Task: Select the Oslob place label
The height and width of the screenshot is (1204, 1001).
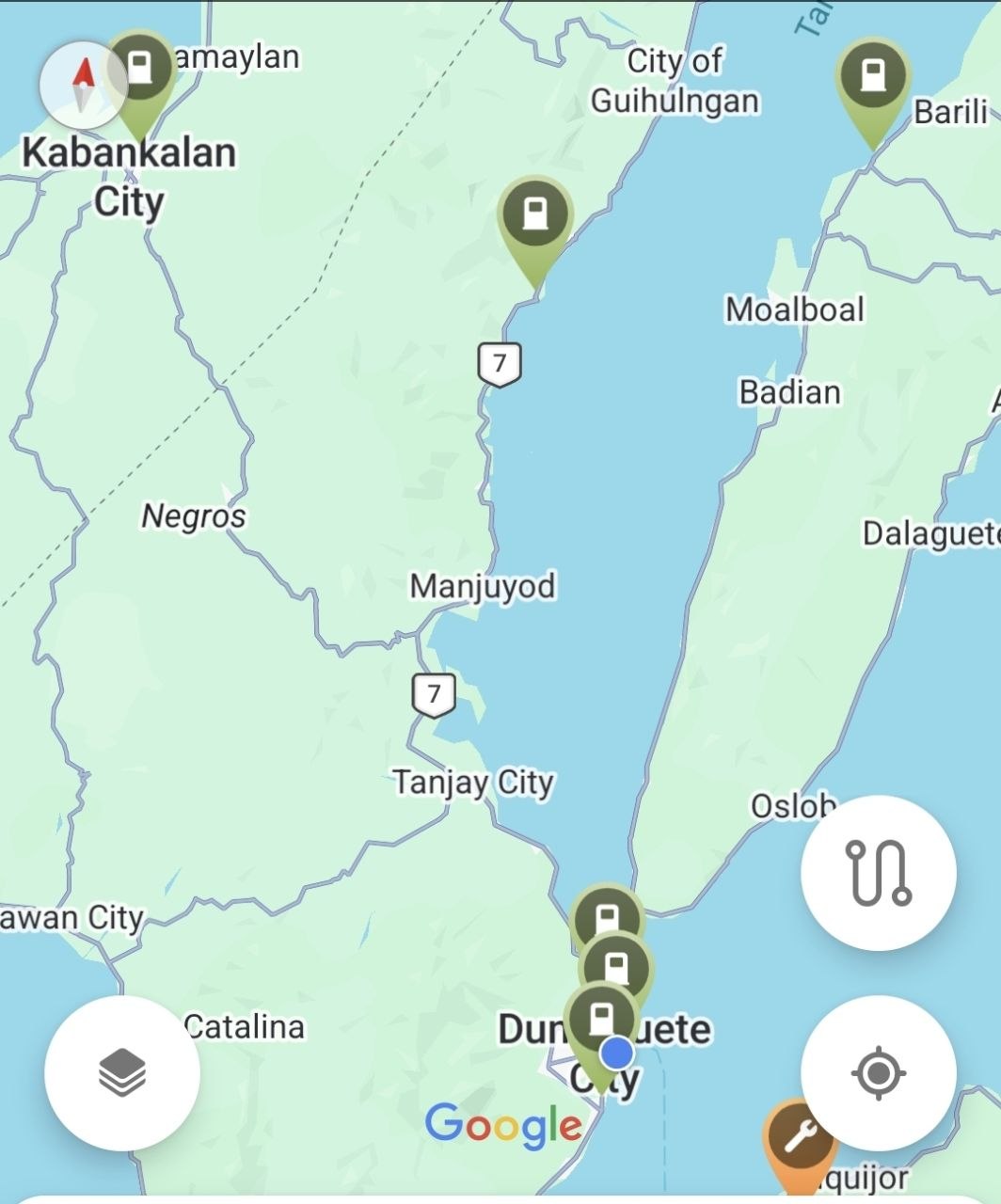Action: 793,806
